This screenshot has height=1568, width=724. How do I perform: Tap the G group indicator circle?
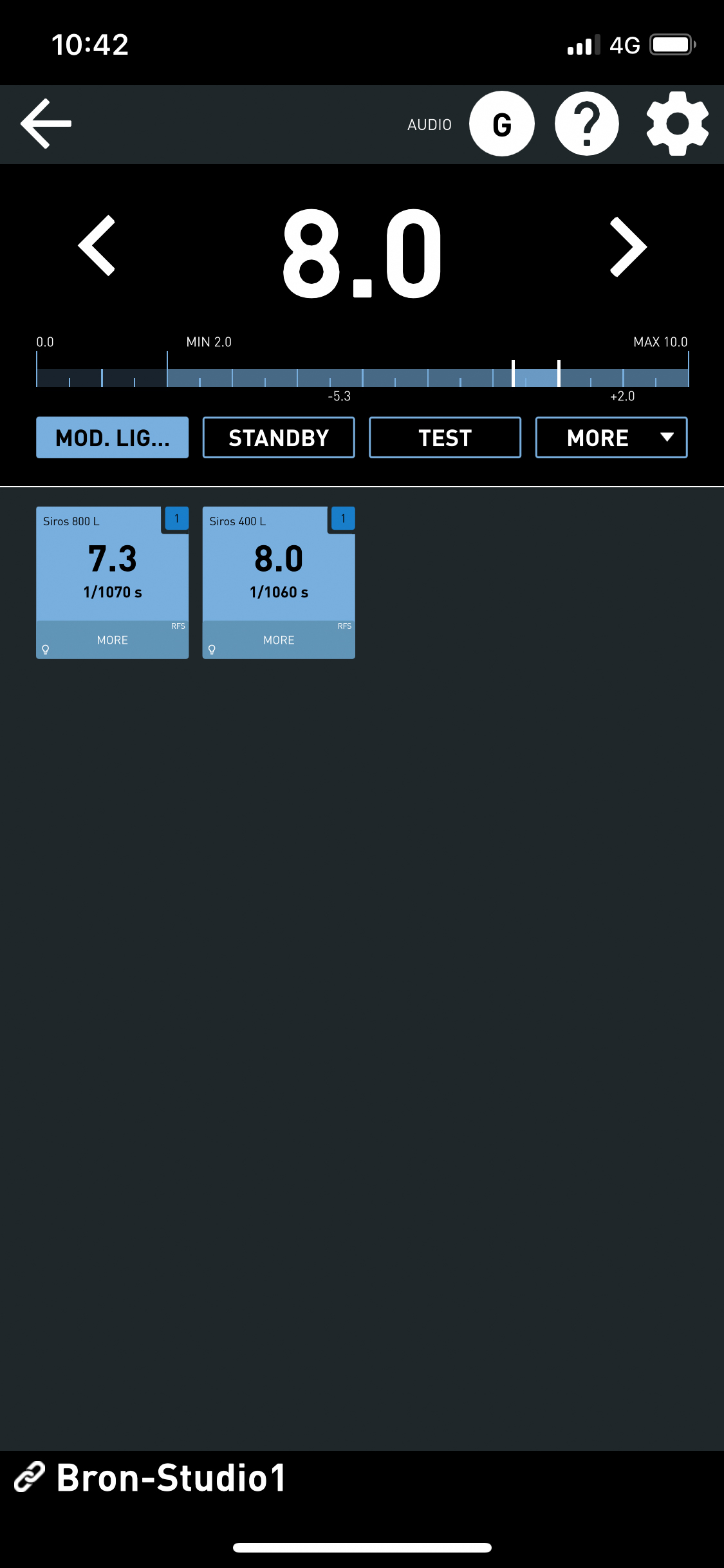[501, 124]
